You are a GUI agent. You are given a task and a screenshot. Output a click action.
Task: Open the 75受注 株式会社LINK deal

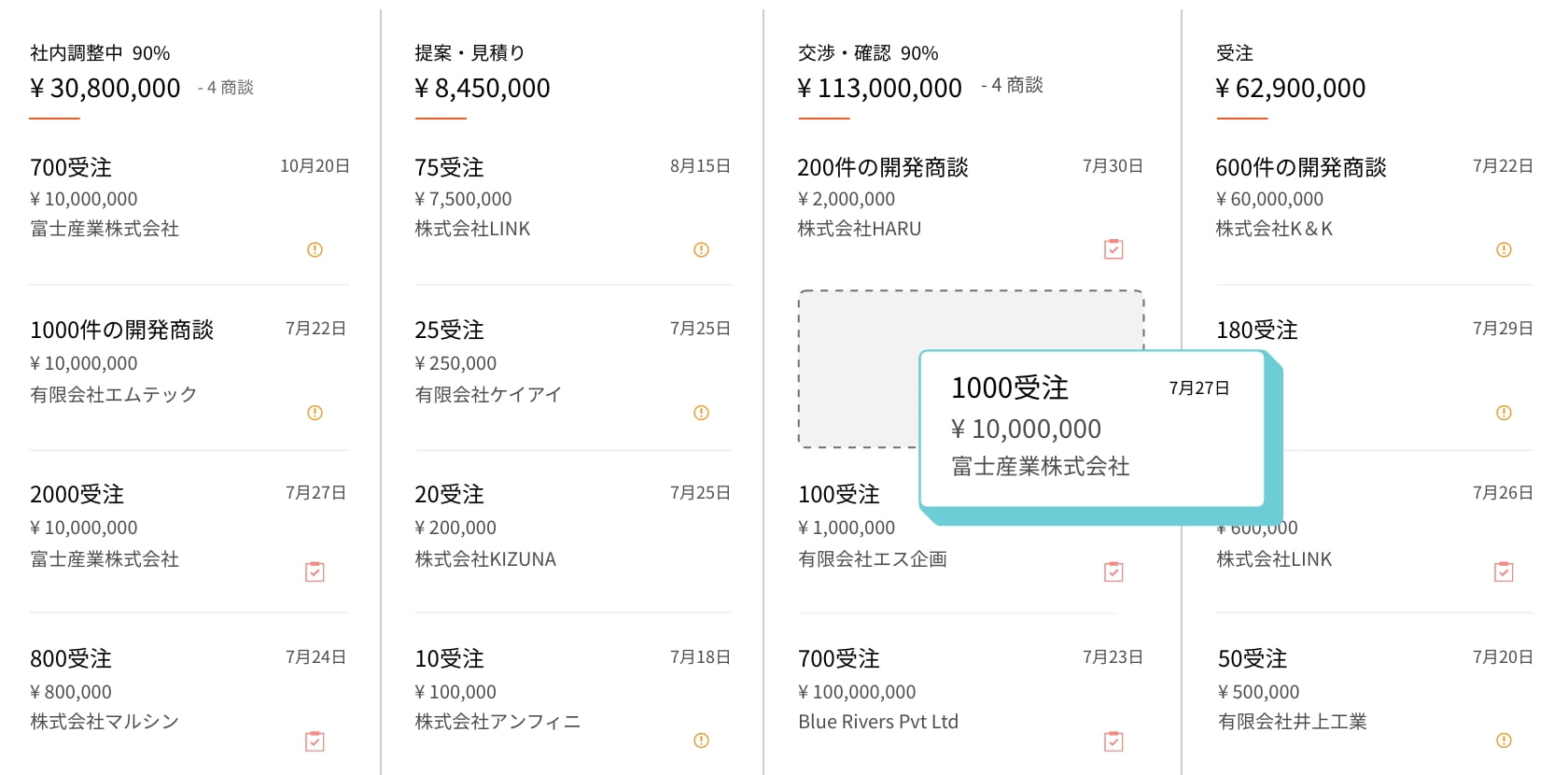449,168
